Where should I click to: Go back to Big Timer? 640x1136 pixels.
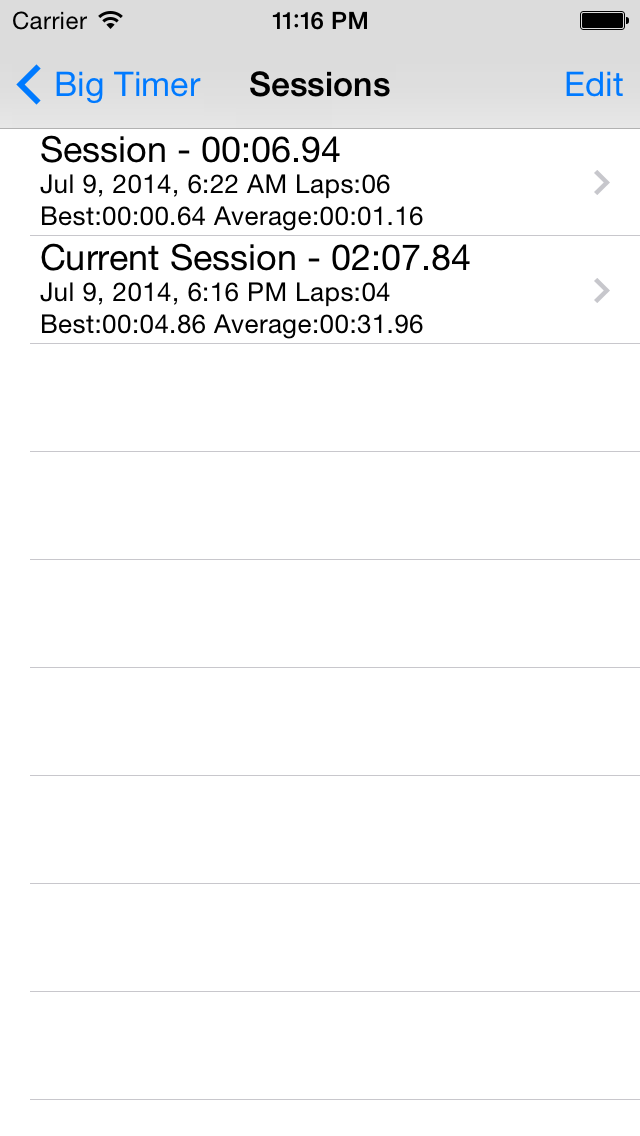[108, 85]
